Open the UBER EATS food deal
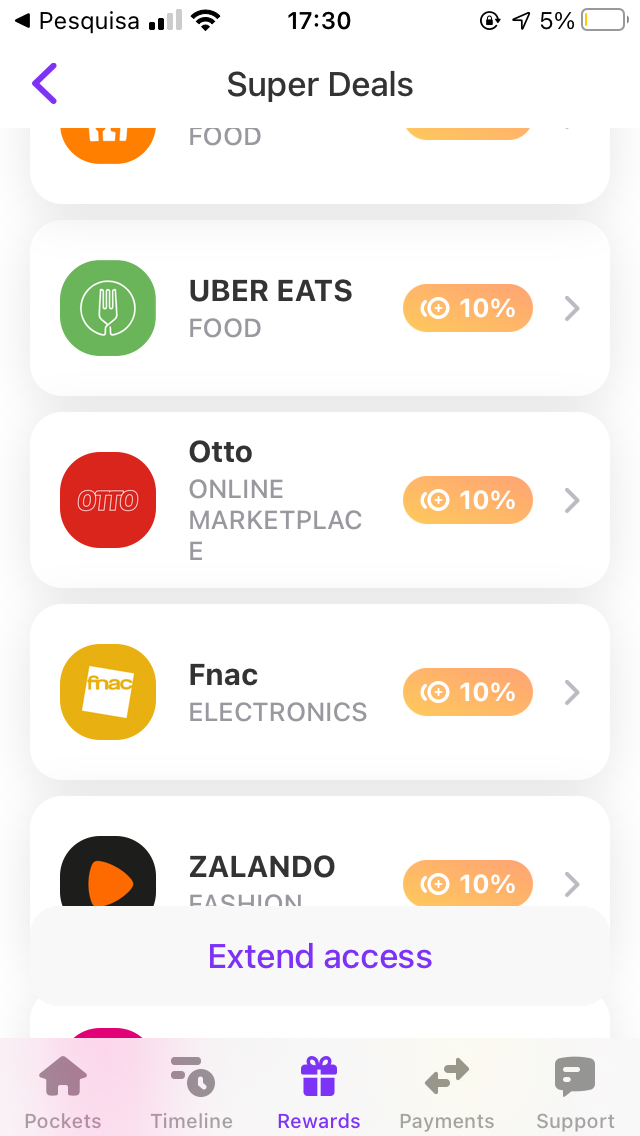640x1136 pixels. pos(320,308)
